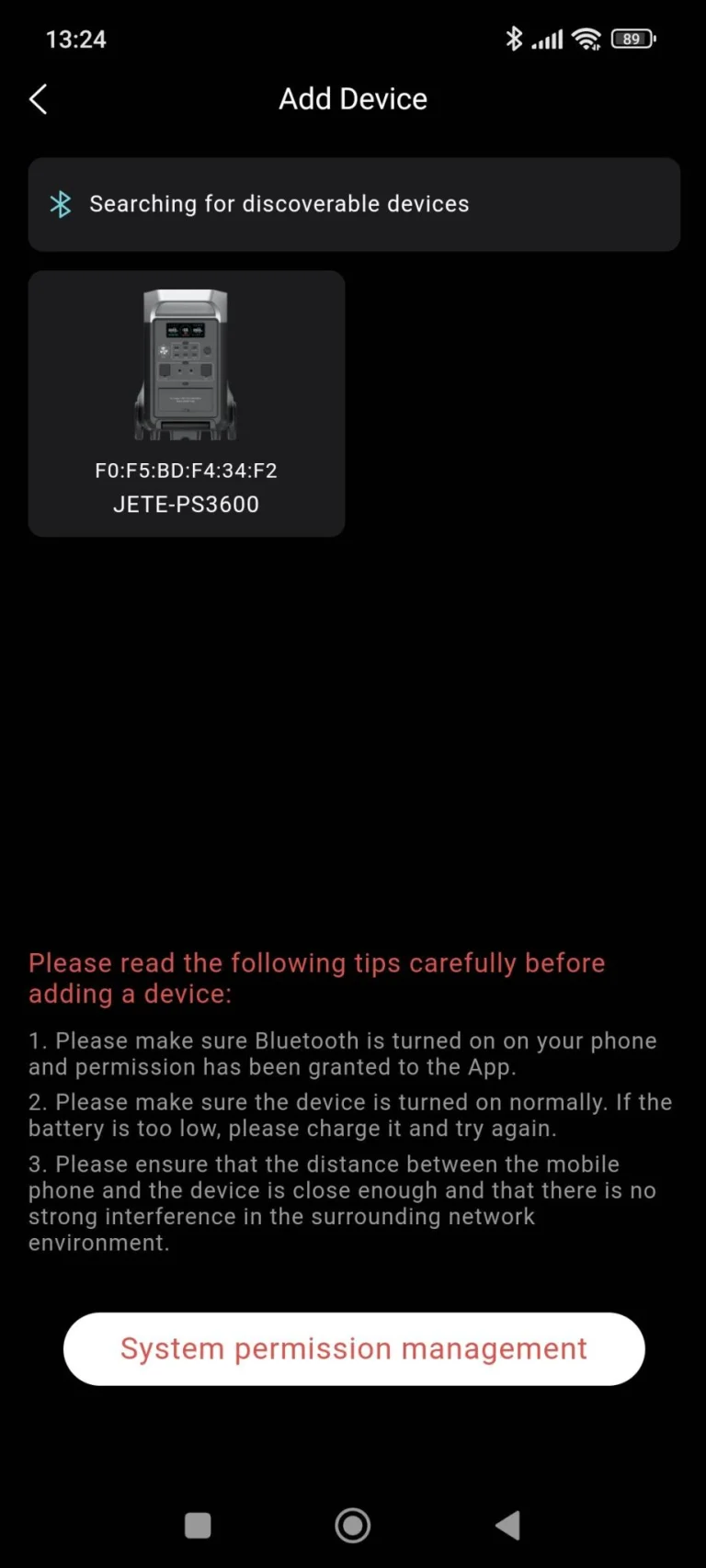The image size is (706, 1568).
Task: Tap the system back triangle
Action: point(507,1526)
